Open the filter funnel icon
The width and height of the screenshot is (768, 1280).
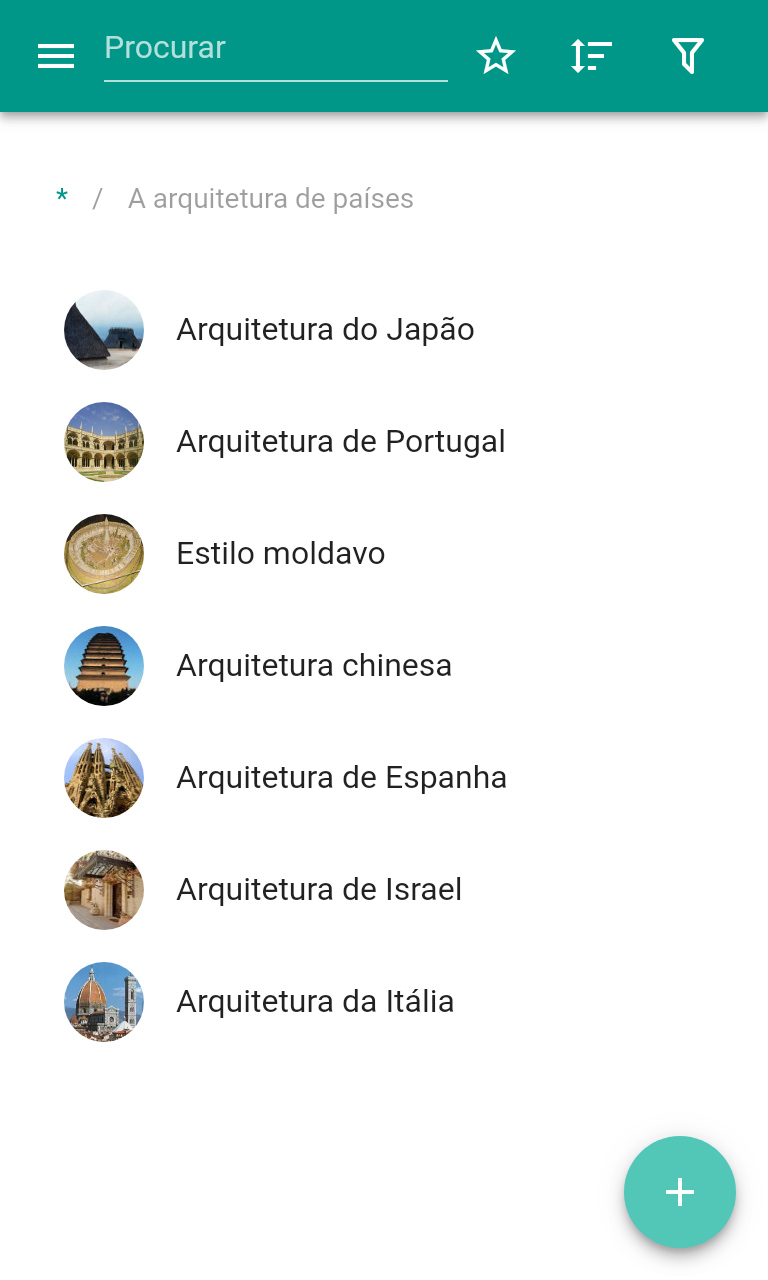(x=688, y=56)
